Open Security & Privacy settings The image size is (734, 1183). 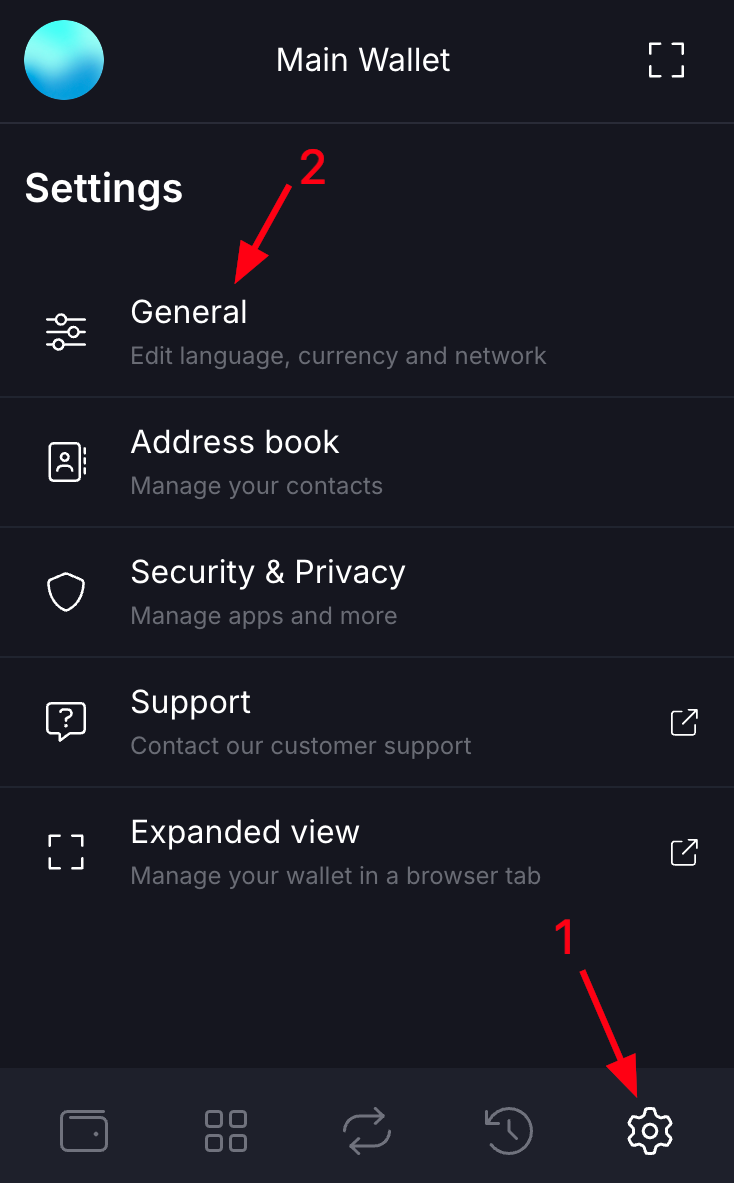[x=367, y=592]
